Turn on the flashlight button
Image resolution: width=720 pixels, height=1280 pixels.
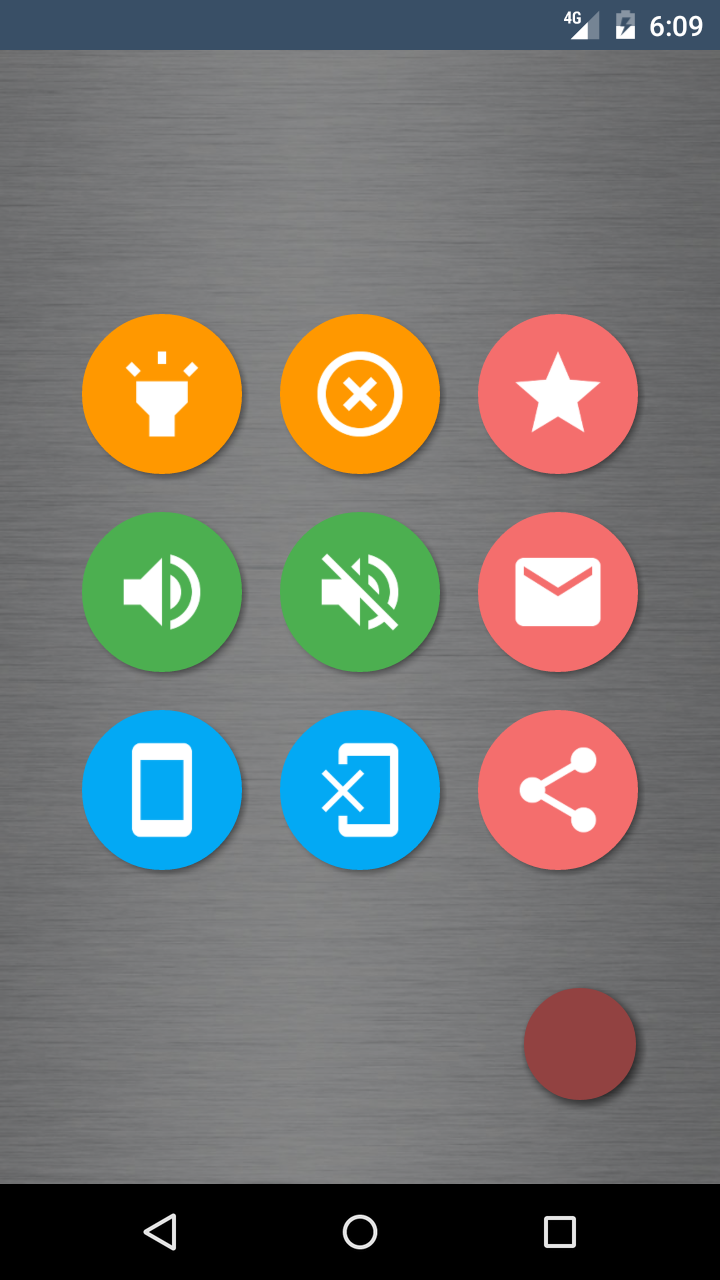pos(162,394)
